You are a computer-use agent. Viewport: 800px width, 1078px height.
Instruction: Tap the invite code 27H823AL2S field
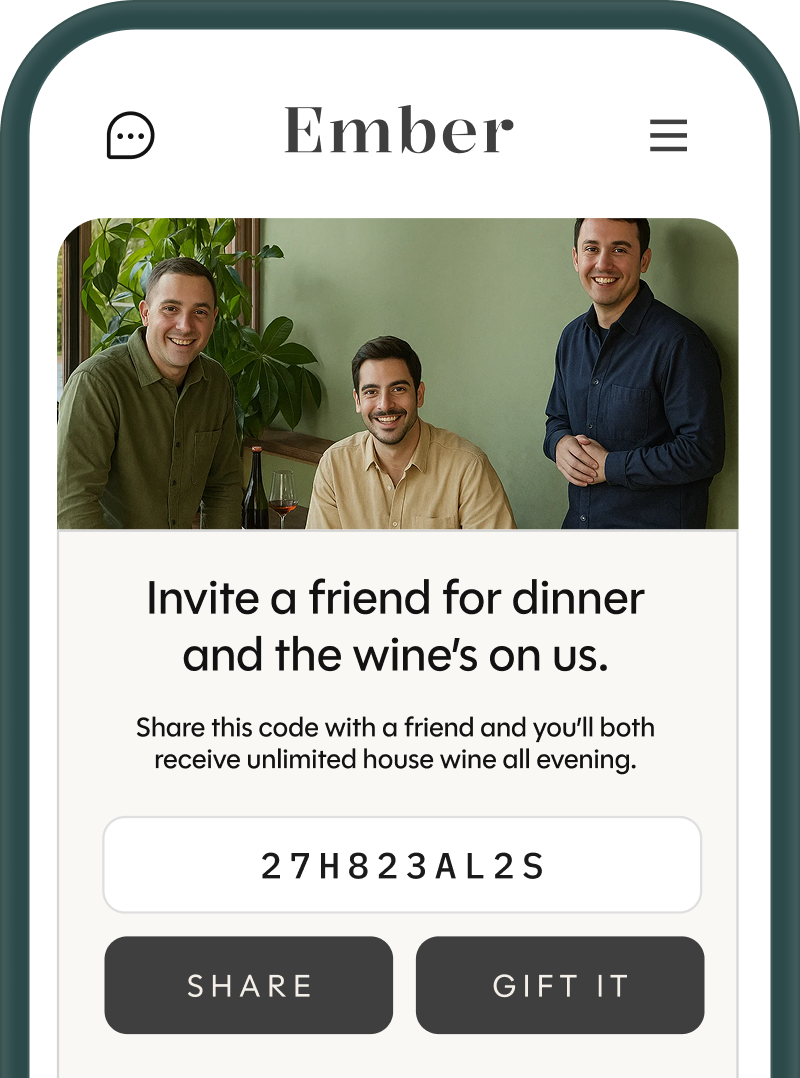coord(402,865)
